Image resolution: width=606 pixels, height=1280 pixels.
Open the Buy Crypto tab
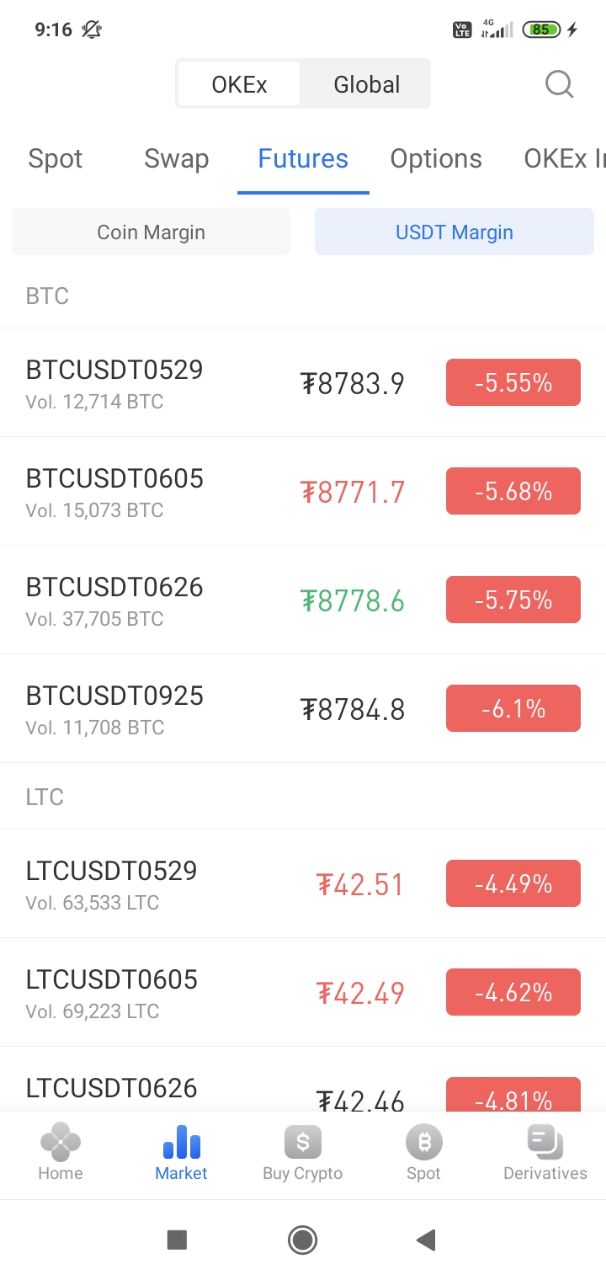pos(303,1153)
